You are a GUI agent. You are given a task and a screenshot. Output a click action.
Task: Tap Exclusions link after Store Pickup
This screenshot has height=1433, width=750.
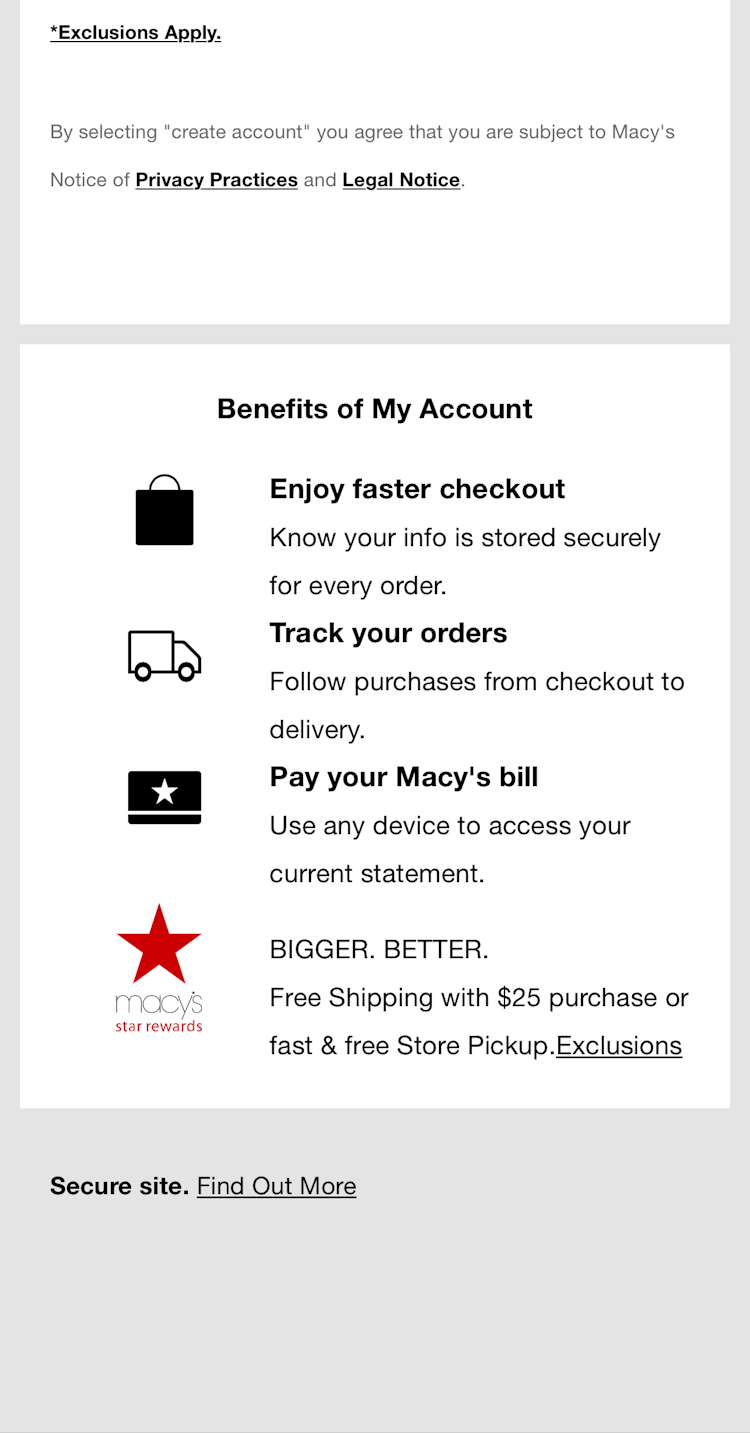point(619,1045)
